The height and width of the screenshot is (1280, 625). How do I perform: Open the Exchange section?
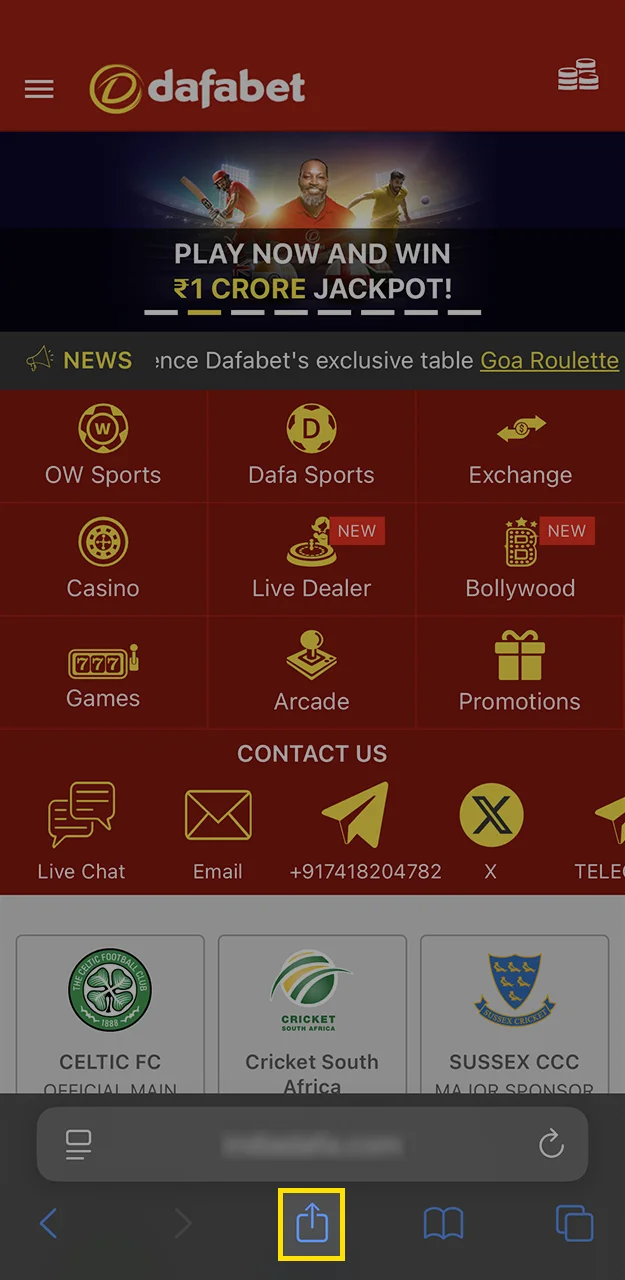520,446
